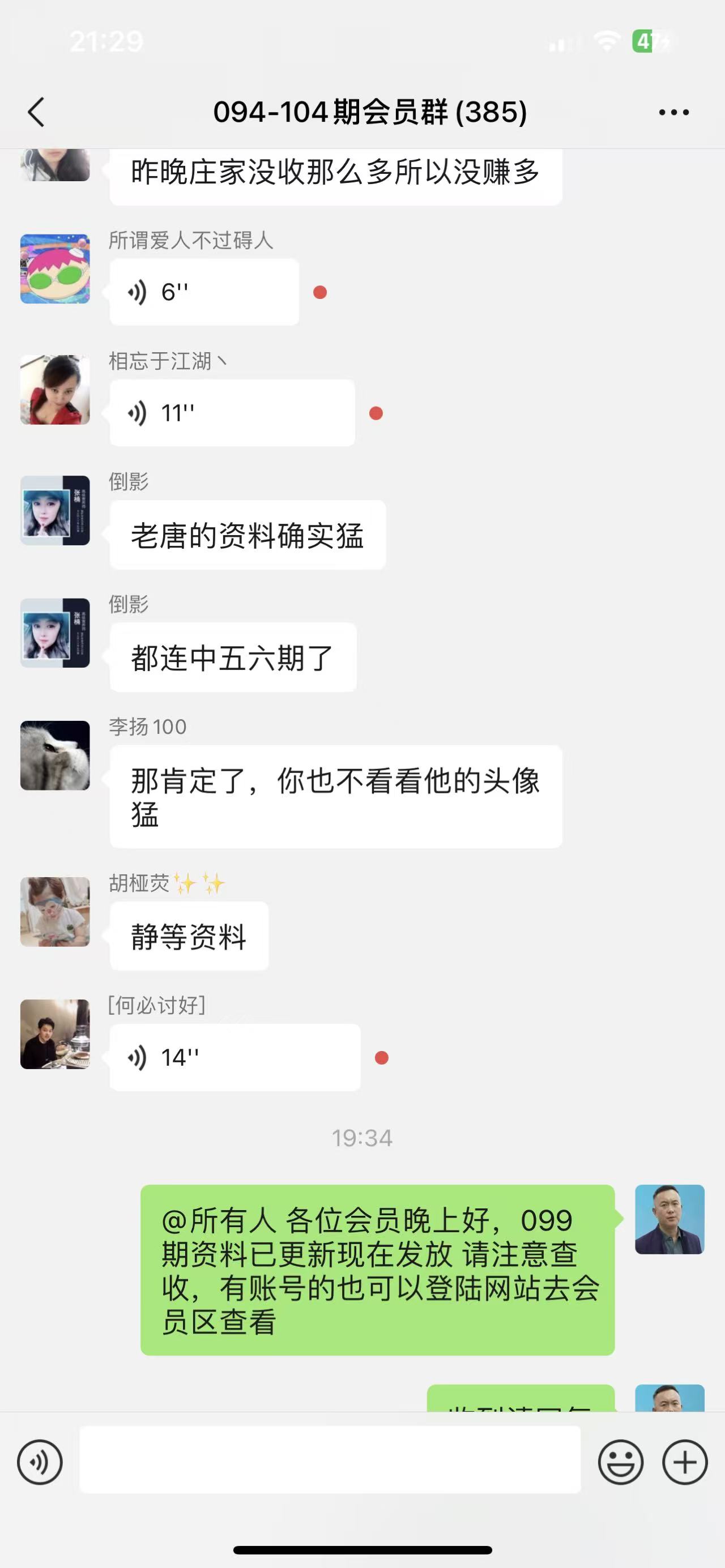Play the 14-second voice message
Viewport: 725px width, 1568px height.
[234, 1057]
